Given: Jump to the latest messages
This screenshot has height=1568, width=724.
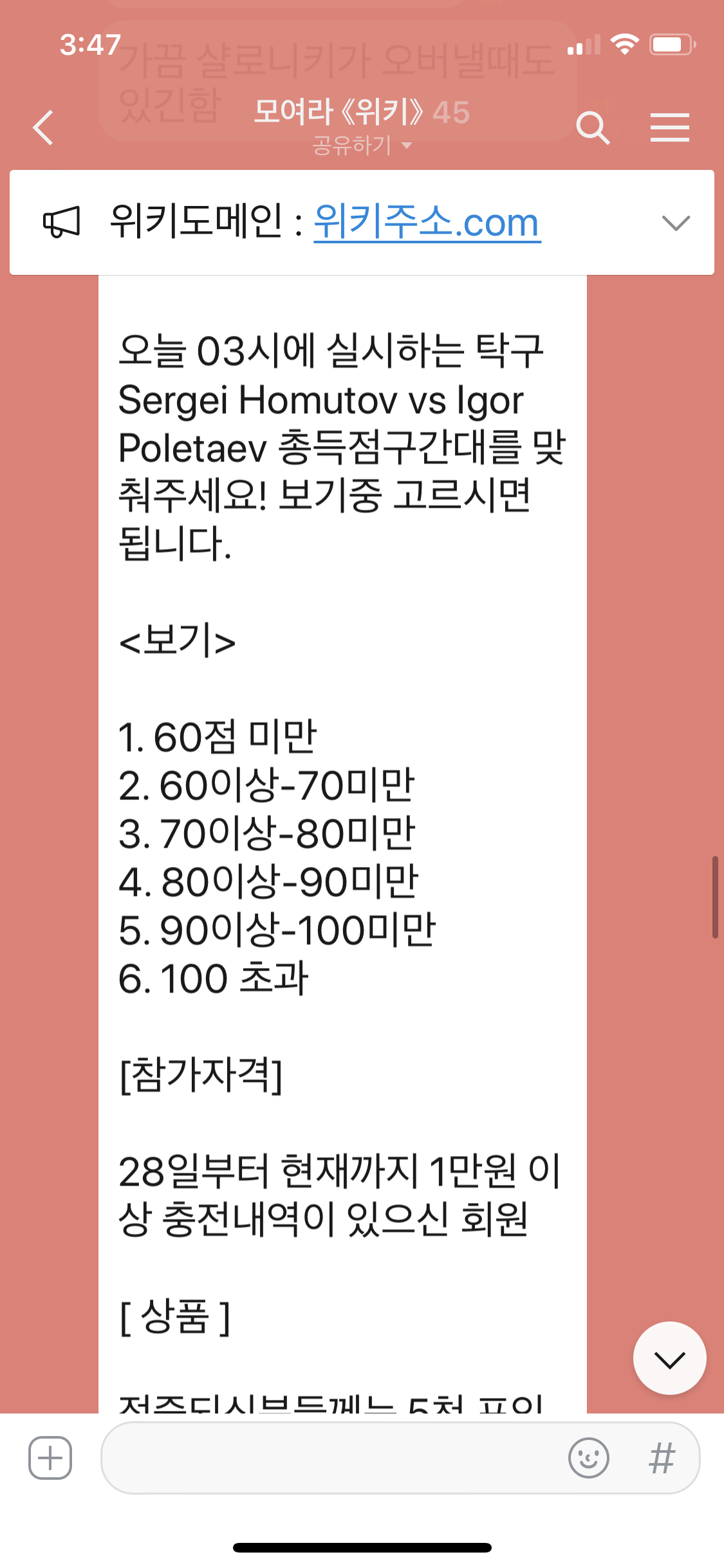Looking at the screenshot, I should tap(669, 1358).
